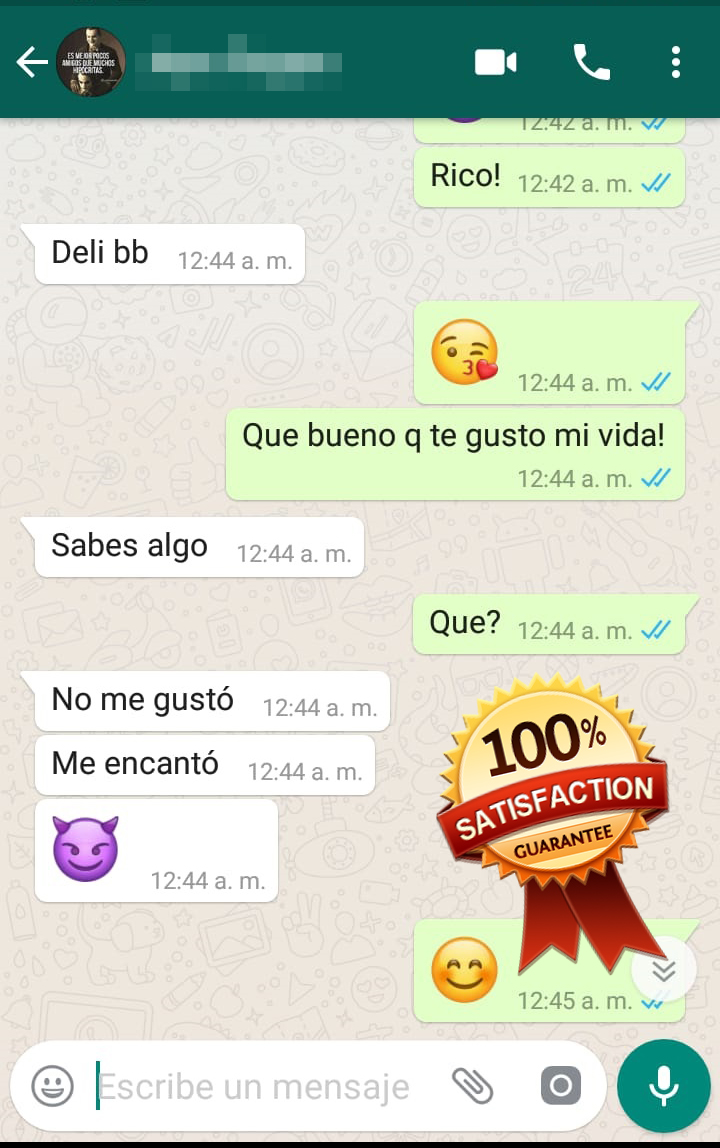Start a video call
Image resolution: width=720 pixels, height=1148 pixels.
(x=495, y=63)
